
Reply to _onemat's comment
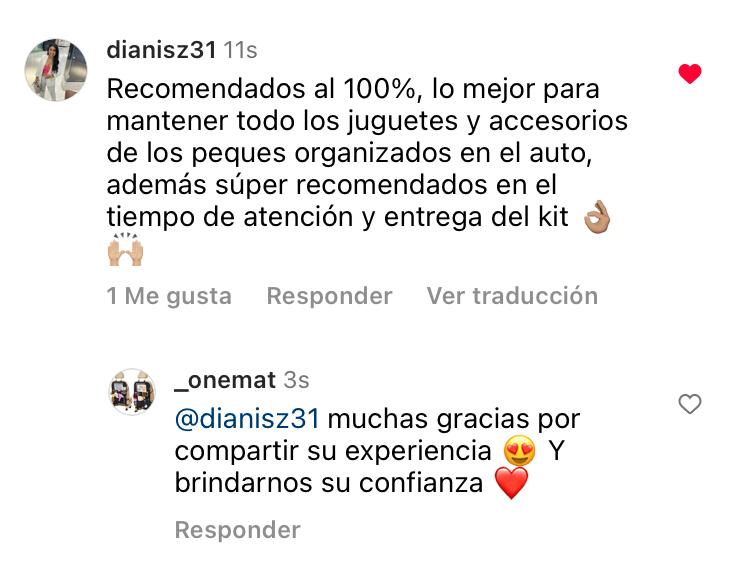point(237,530)
